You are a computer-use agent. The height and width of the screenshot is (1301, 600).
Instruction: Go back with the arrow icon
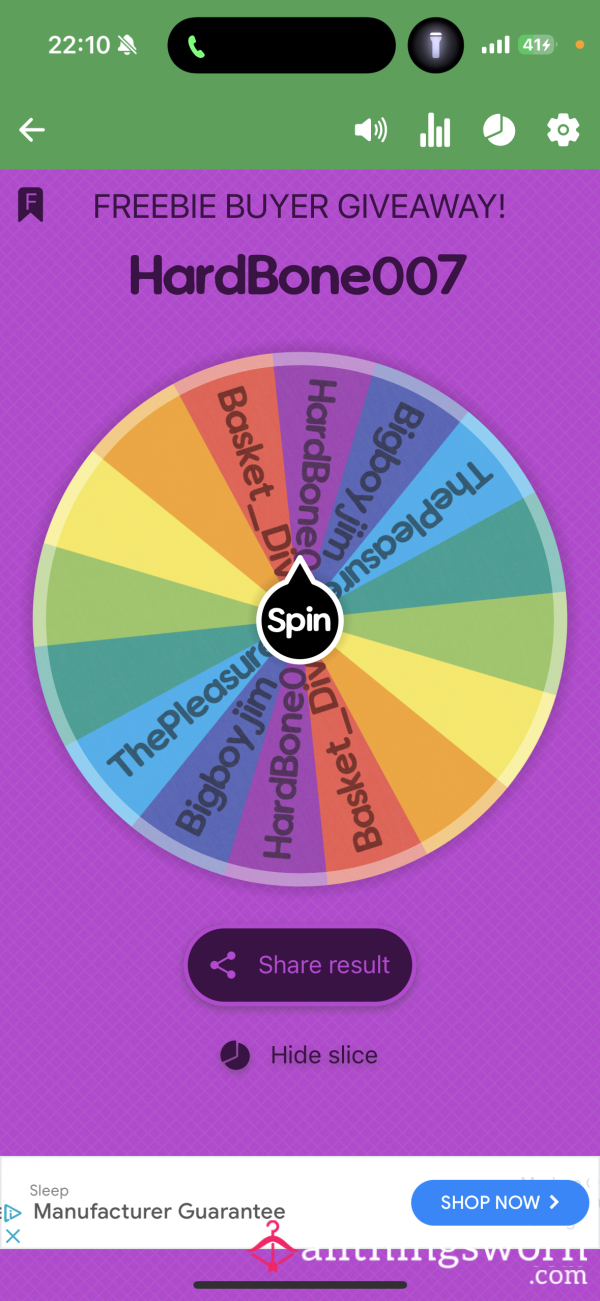32,130
